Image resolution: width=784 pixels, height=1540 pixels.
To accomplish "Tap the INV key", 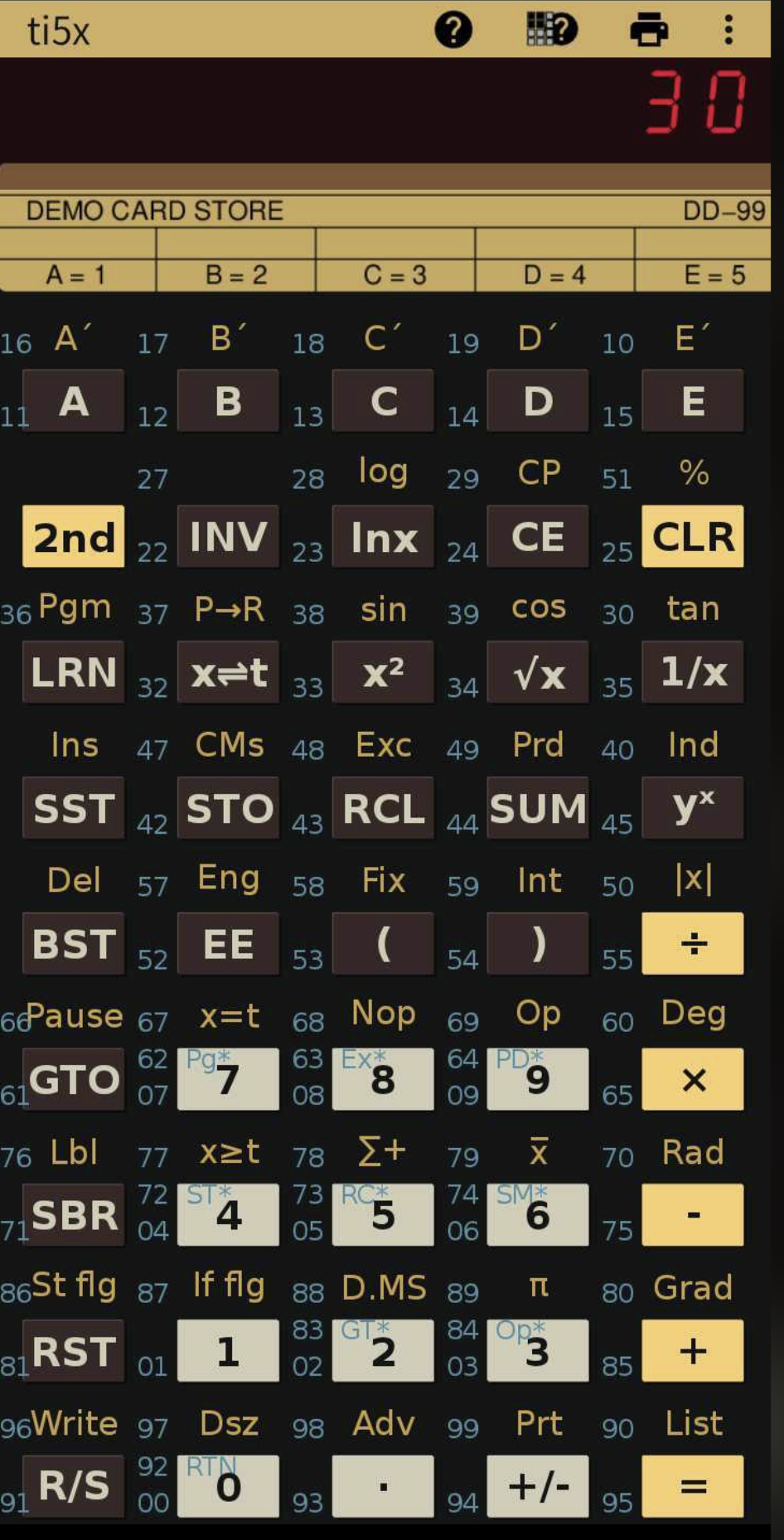I will coord(228,537).
